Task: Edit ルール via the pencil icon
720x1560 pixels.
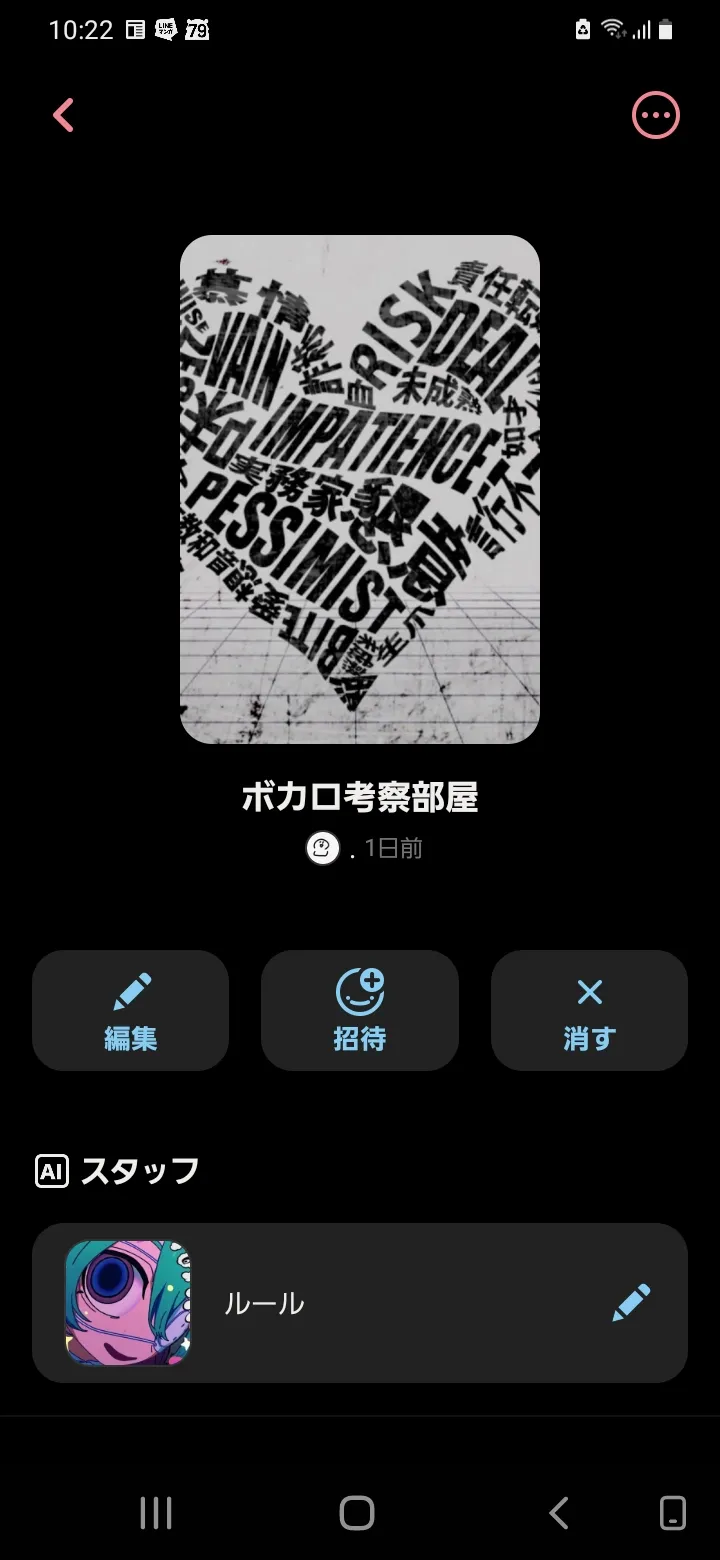Action: (x=631, y=1303)
